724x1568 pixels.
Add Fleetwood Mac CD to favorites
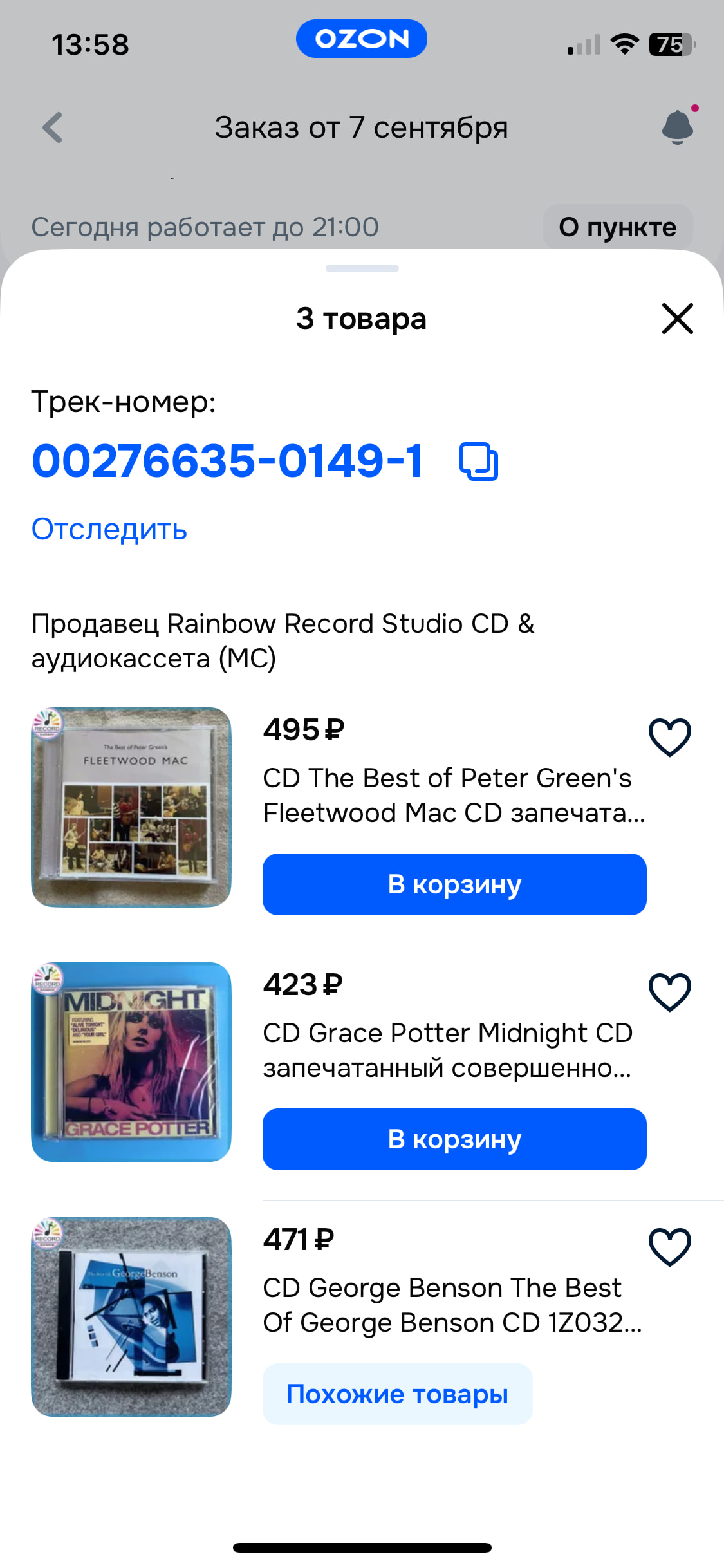pyautogui.click(x=669, y=737)
